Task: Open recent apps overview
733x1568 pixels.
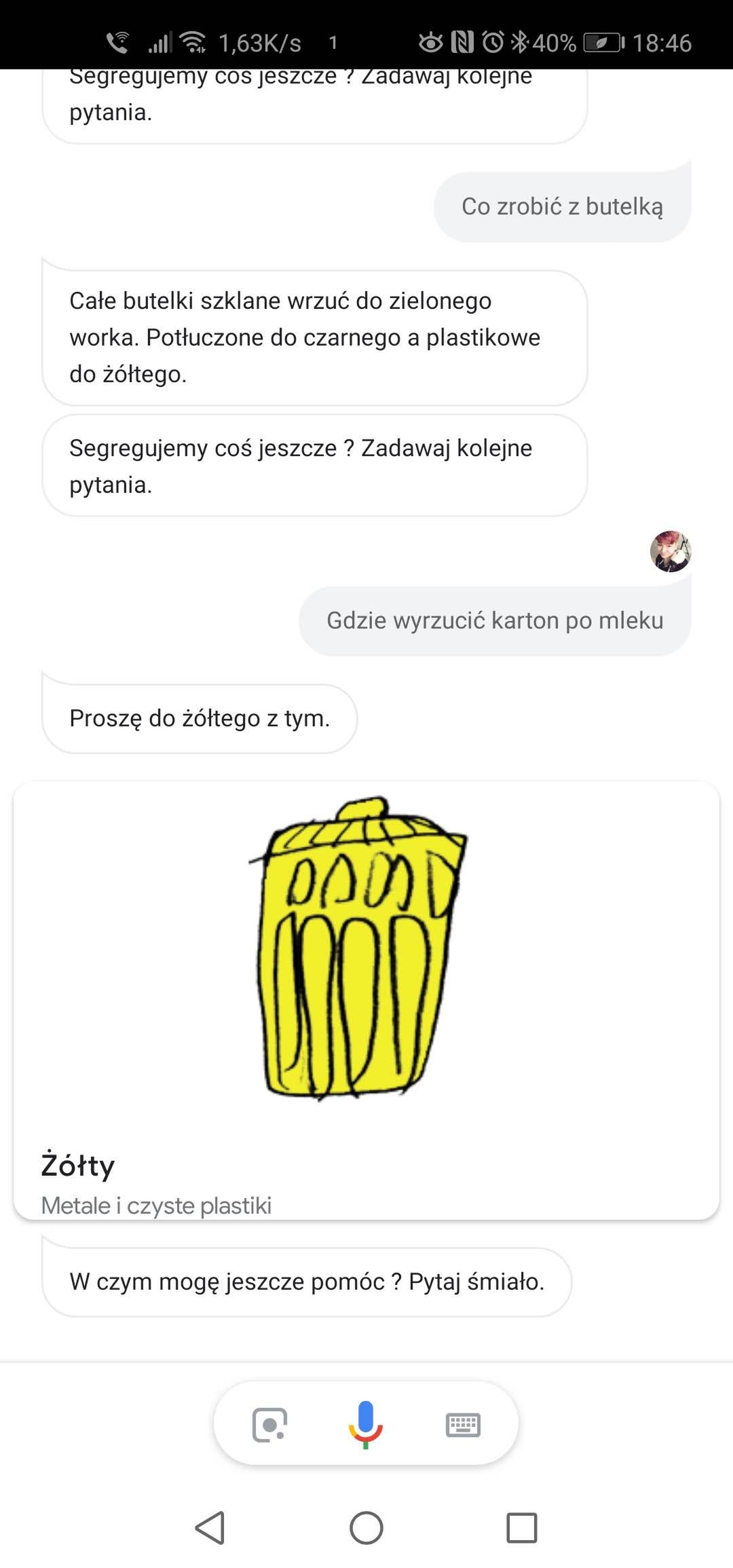Action: pyautogui.click(x=522, y=1528)
